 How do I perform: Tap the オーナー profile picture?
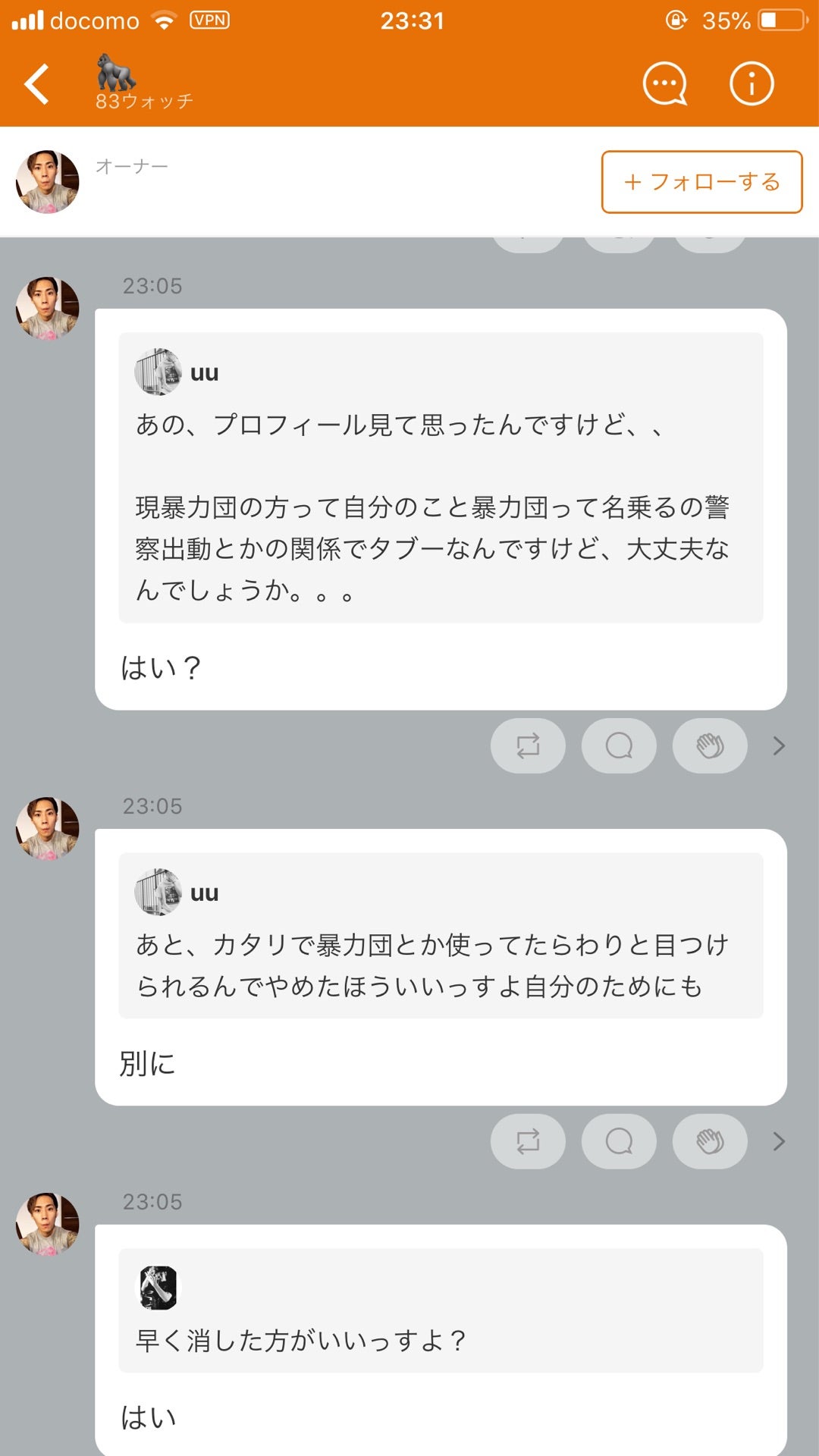pos(47,182)
